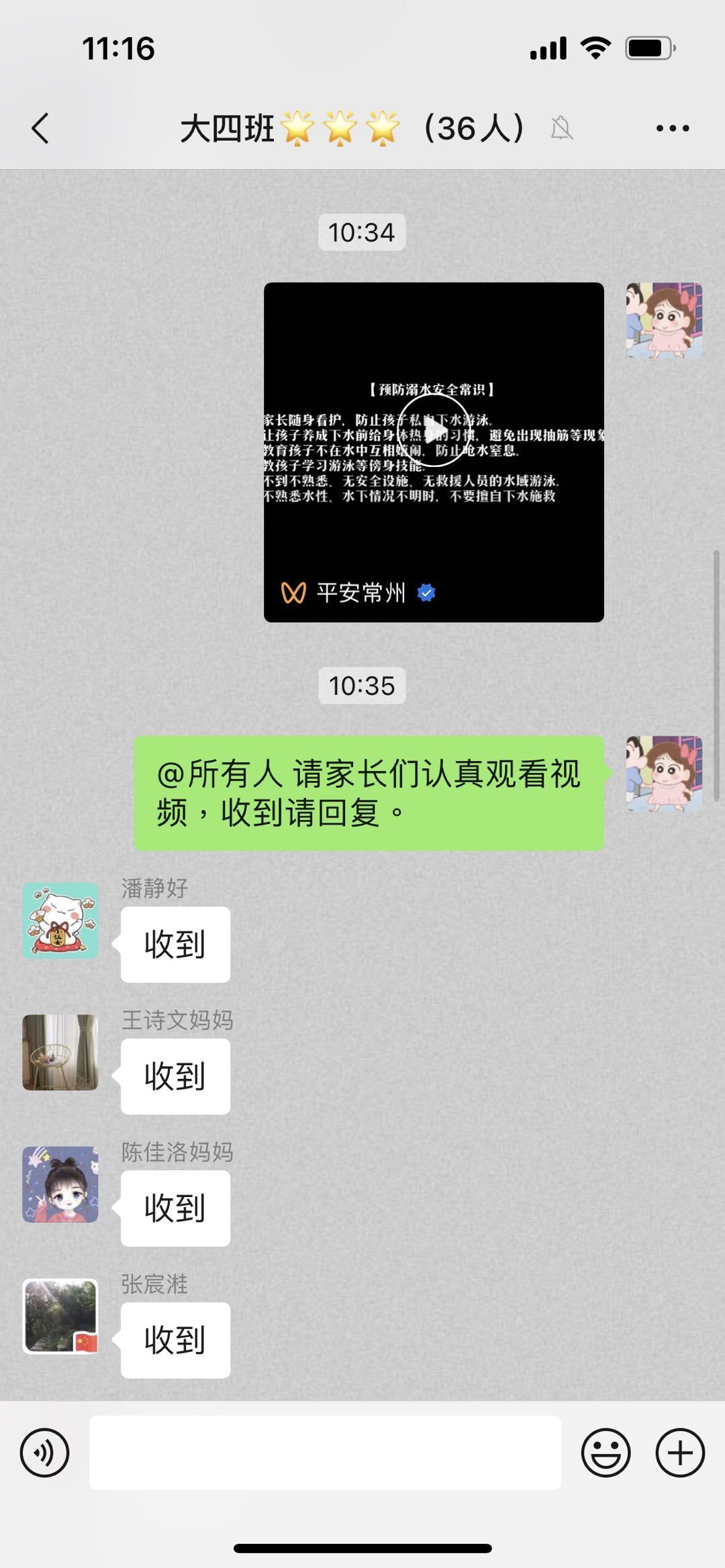Go back using the top-left arrow
The image size is (725, 1568).
(40, 128)
